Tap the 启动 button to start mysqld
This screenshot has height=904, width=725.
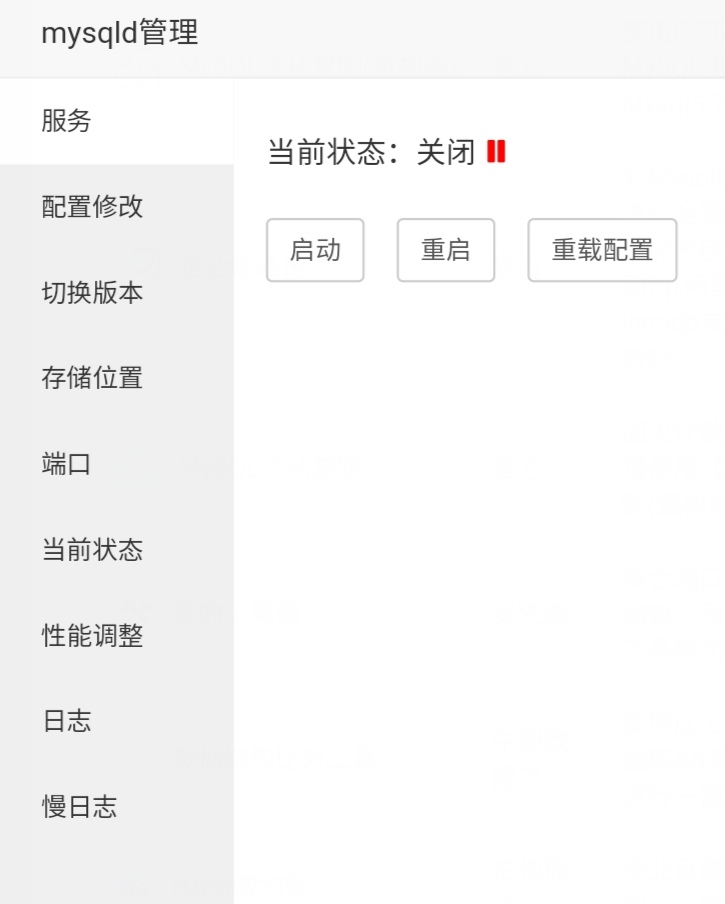(315, 250)
